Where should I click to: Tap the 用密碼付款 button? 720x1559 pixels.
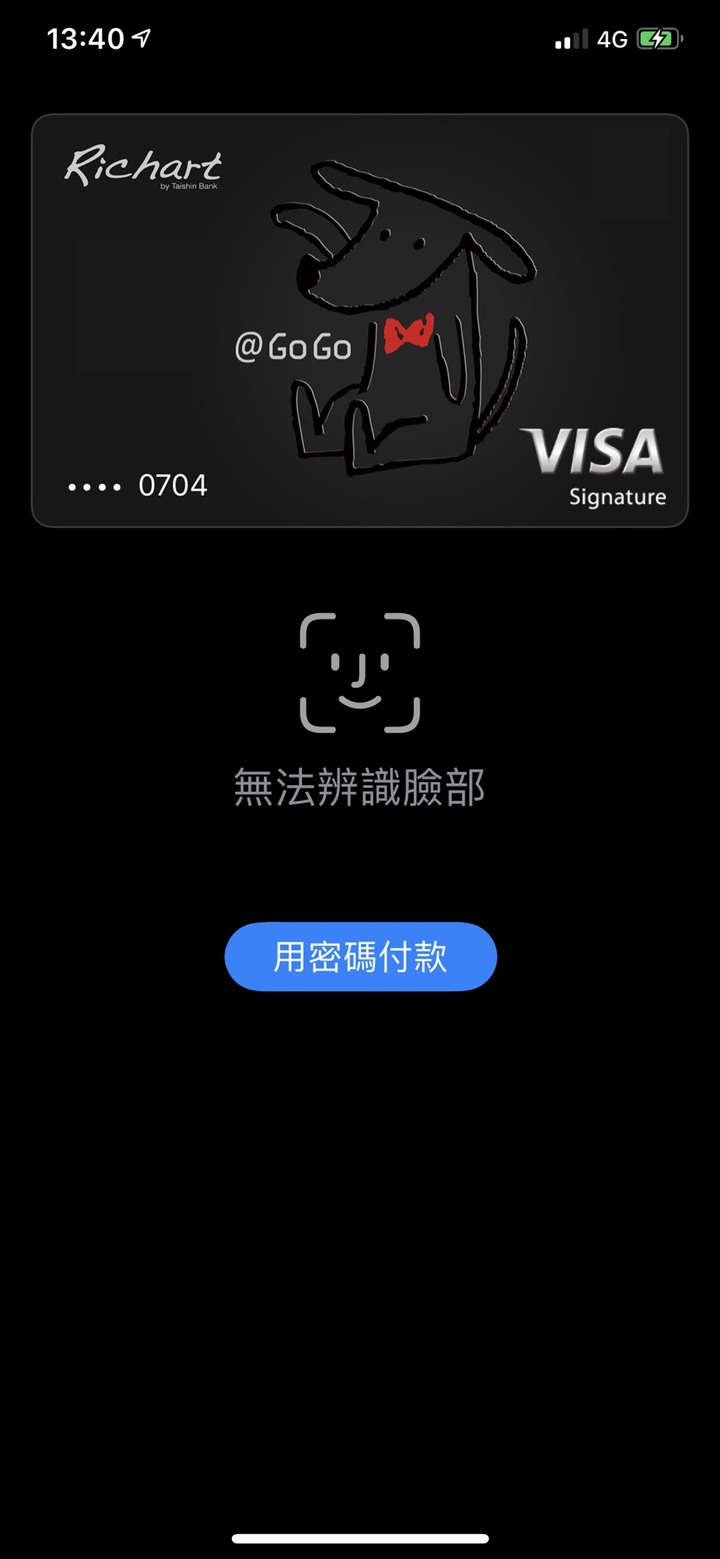tap(360, 957)
